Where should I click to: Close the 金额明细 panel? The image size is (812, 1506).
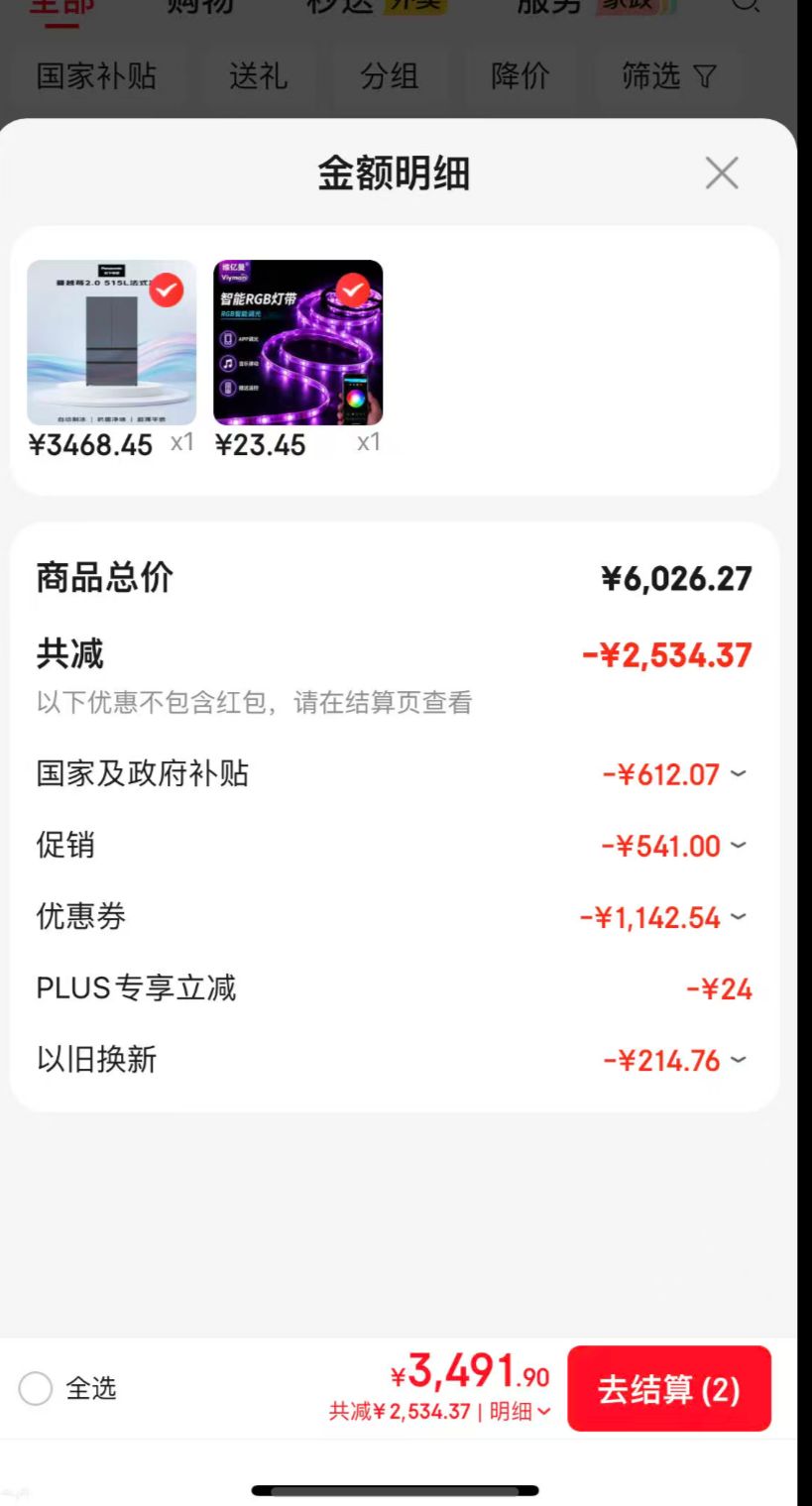pyautogui.click(x=721, y=174)
